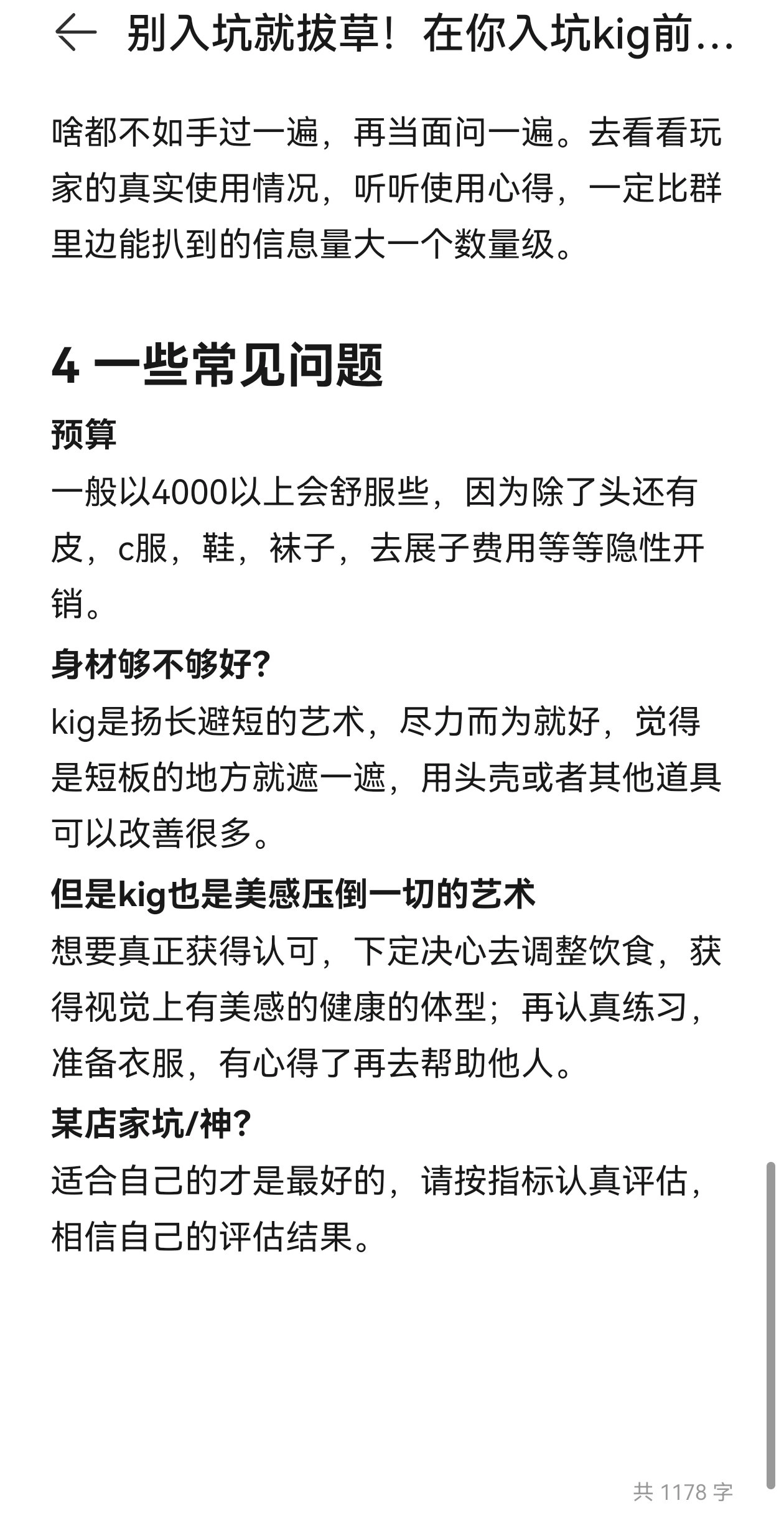The image size is (784, 1526).
Task: Go back using the arrow icon
Action: (x=76, y=34)
